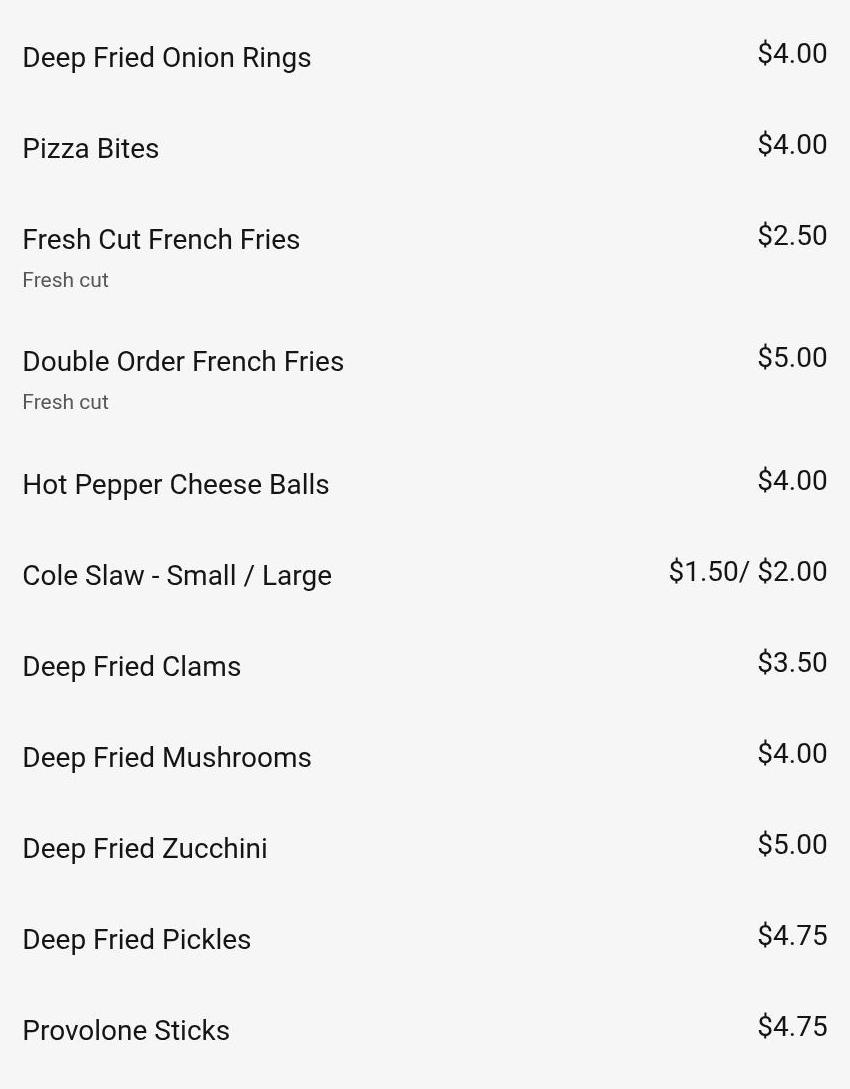The width and height of the screenshot is (850, 1089).
Task: Open Deep Fried Zucchini details
Action: 145,849
